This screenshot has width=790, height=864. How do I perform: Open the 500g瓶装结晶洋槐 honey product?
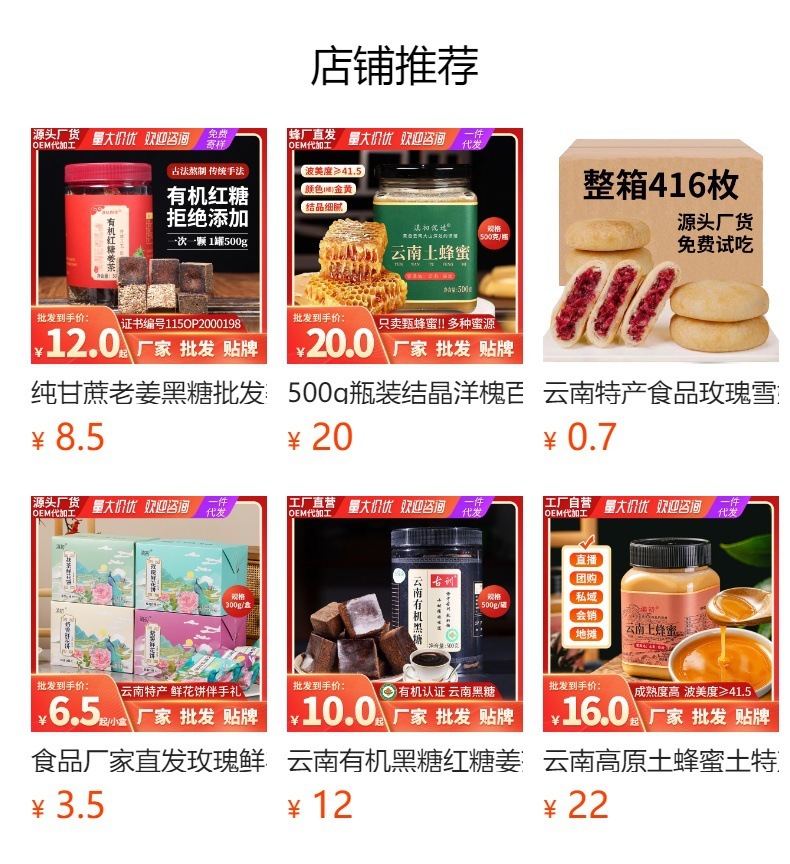point(405,246)
